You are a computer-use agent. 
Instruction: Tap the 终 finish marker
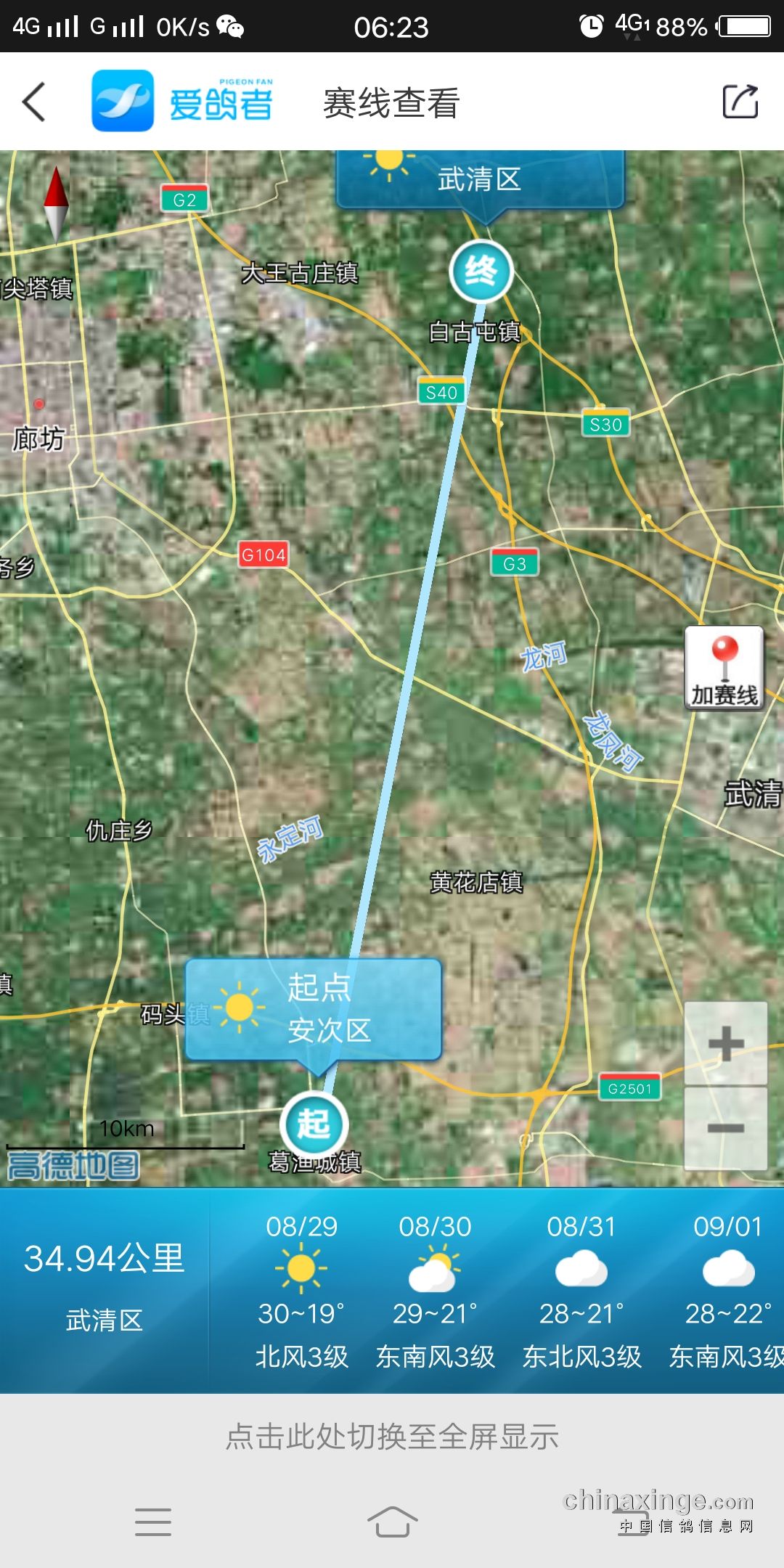click(481, 271)
